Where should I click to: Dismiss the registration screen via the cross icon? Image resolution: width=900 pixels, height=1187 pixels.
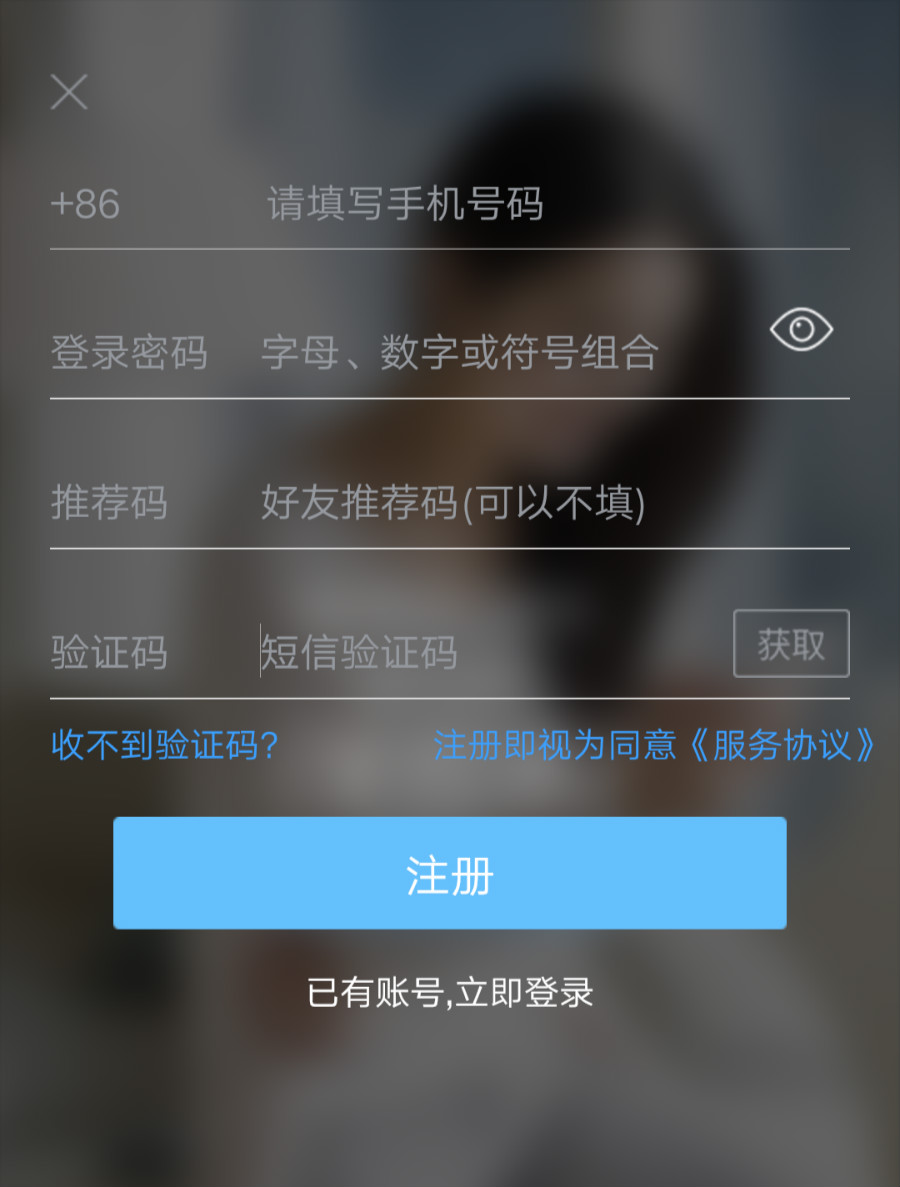(68, 92)
